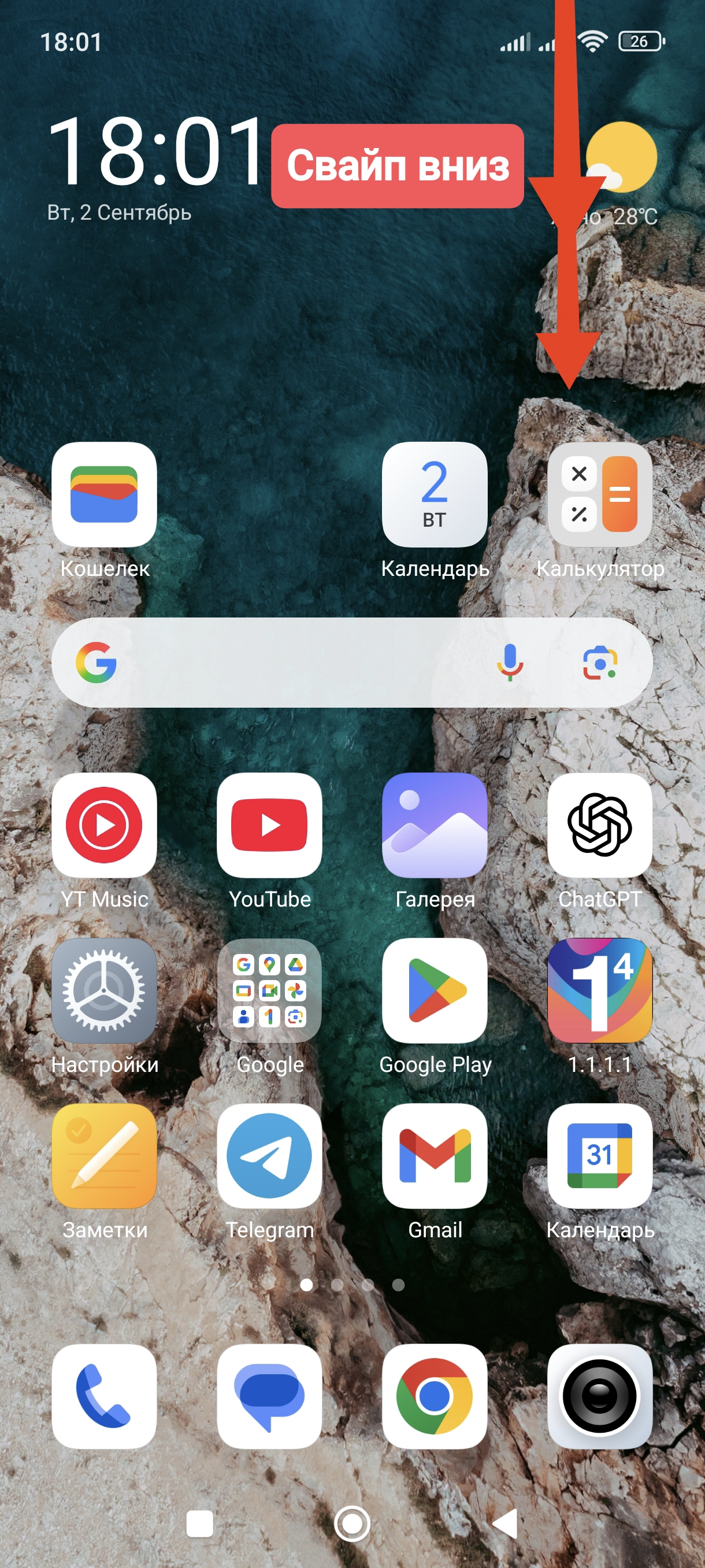The height and width of the screenshot is (1568, 705).
Task: Open Настройки
Action: coord(104,990)
